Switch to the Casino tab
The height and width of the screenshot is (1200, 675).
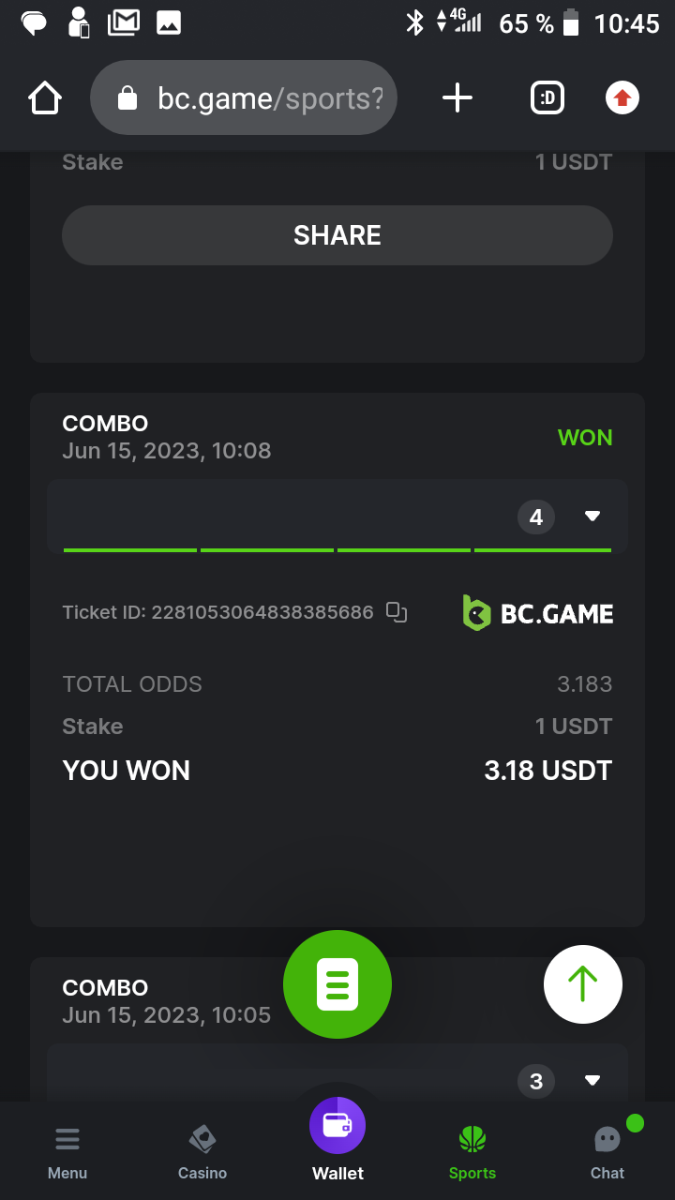coord(202,1152)
